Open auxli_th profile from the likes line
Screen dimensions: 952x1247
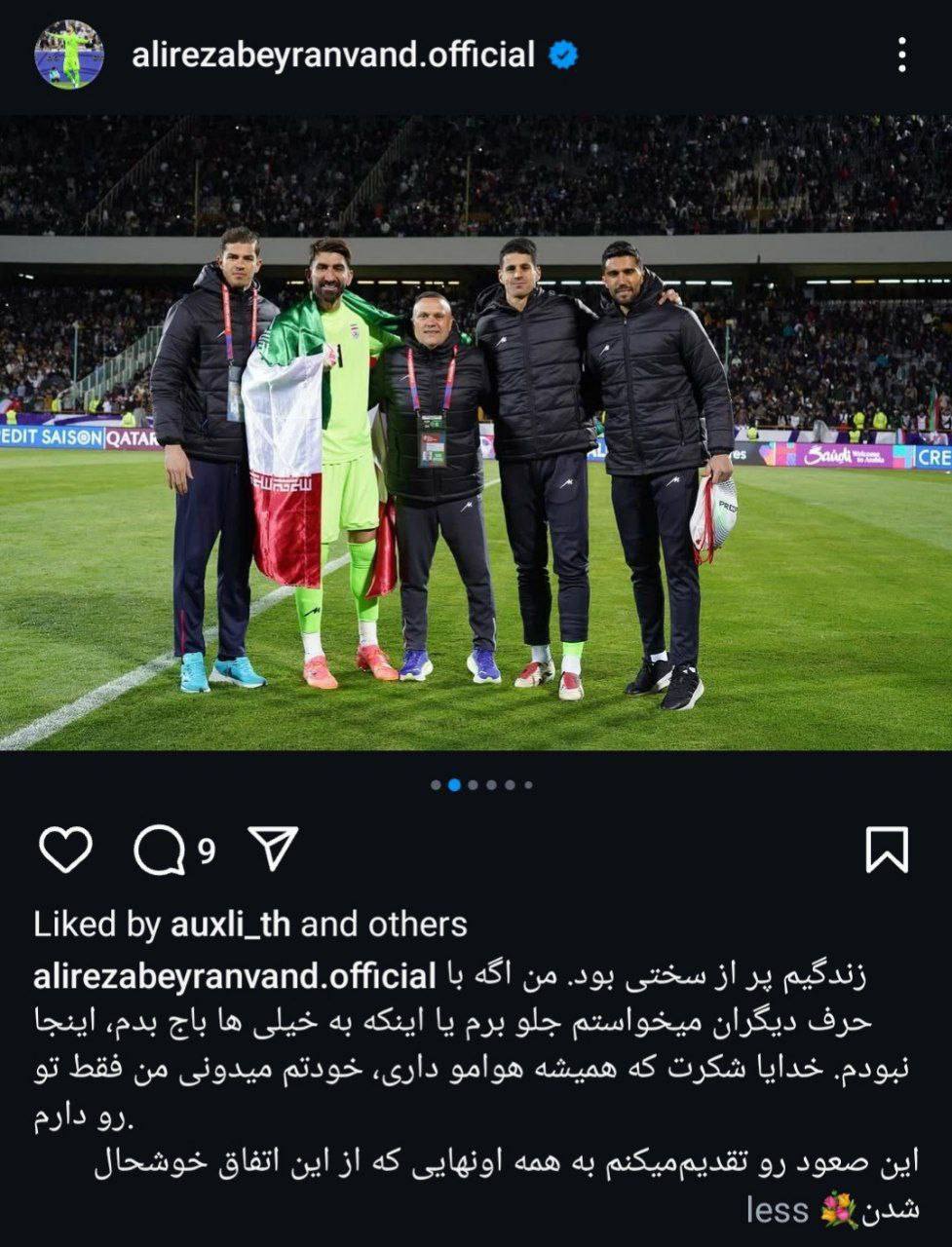(231, 925)
